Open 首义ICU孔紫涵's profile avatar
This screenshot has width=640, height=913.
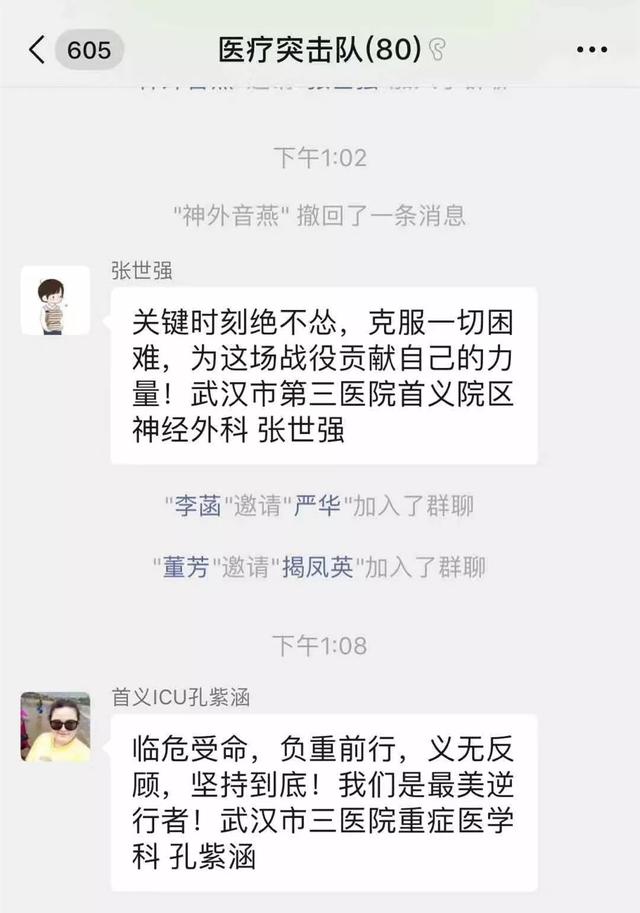point(55,727)
